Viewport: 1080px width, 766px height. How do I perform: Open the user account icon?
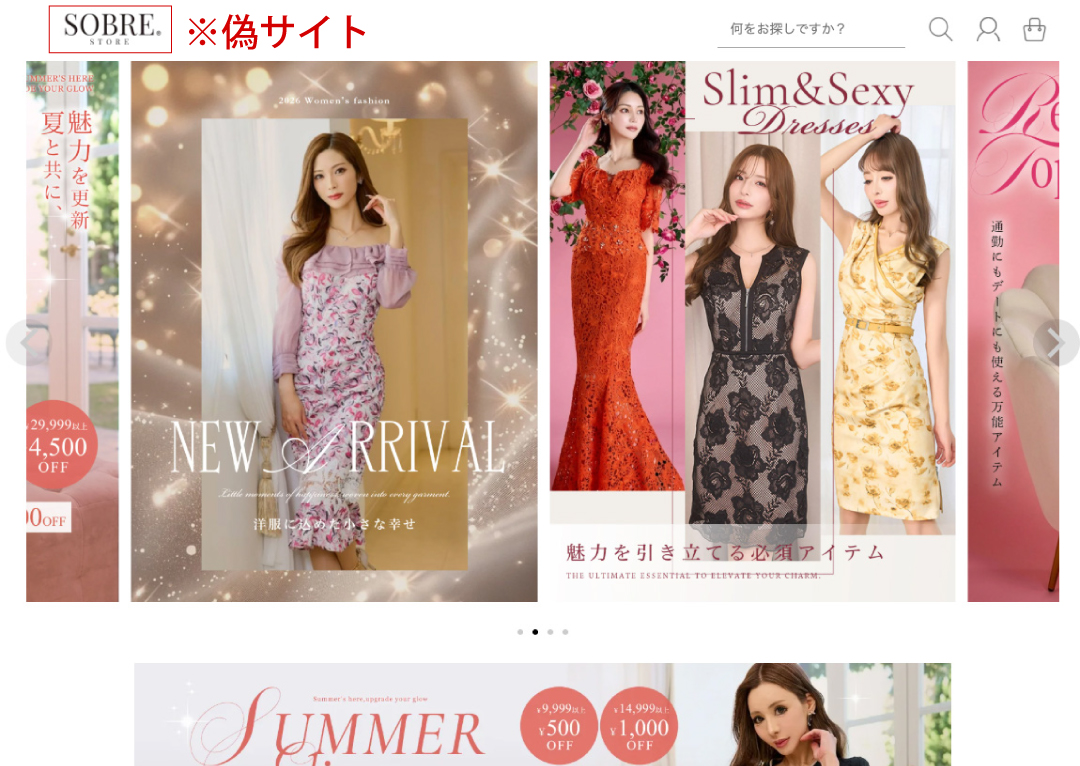point(988,29)
